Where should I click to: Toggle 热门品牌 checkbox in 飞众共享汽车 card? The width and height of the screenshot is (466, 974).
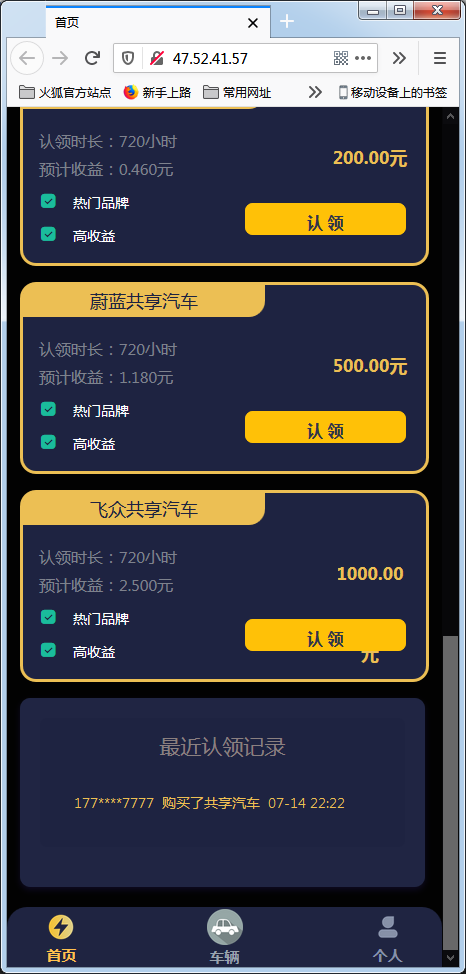click(x=48, y=617)
